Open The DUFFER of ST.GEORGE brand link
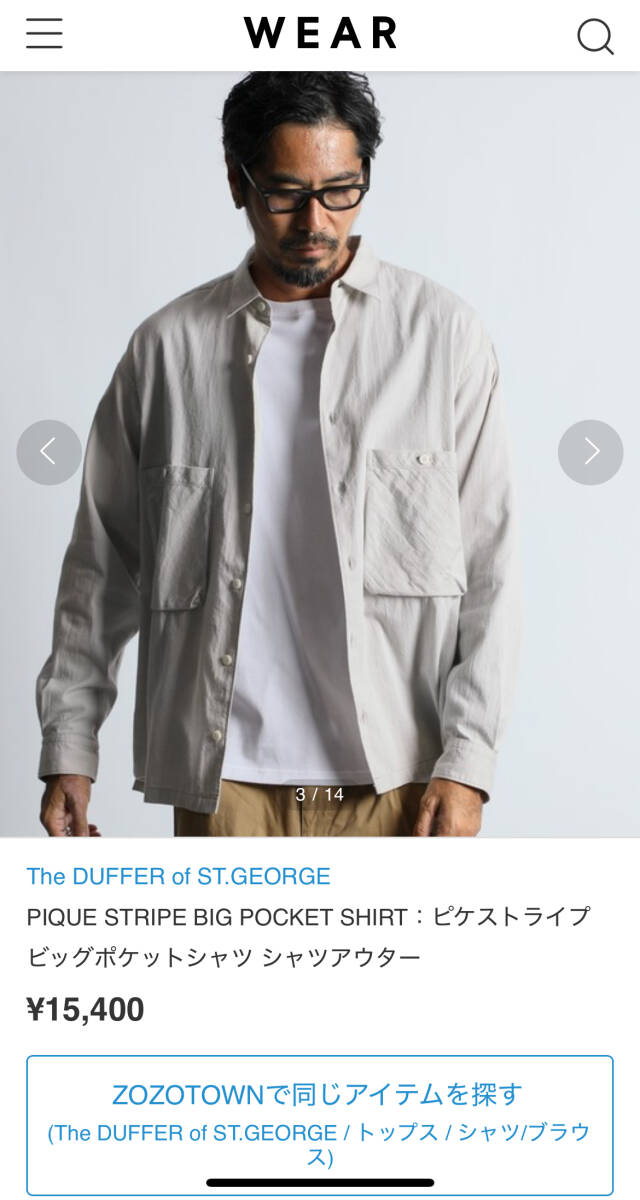 (178, 877)
